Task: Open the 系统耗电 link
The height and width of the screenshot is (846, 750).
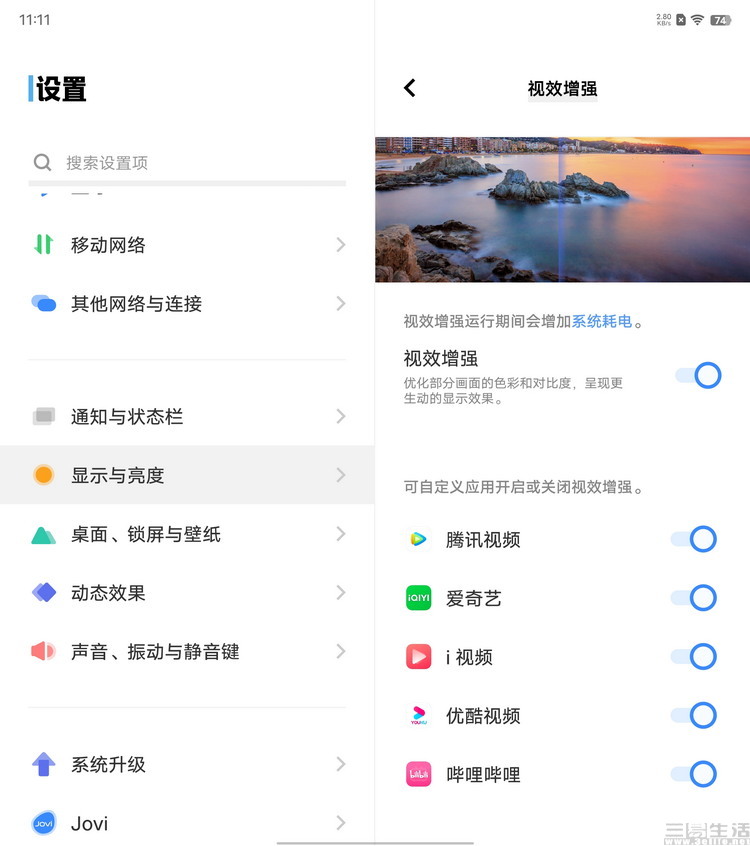Action: click(602, 322)
